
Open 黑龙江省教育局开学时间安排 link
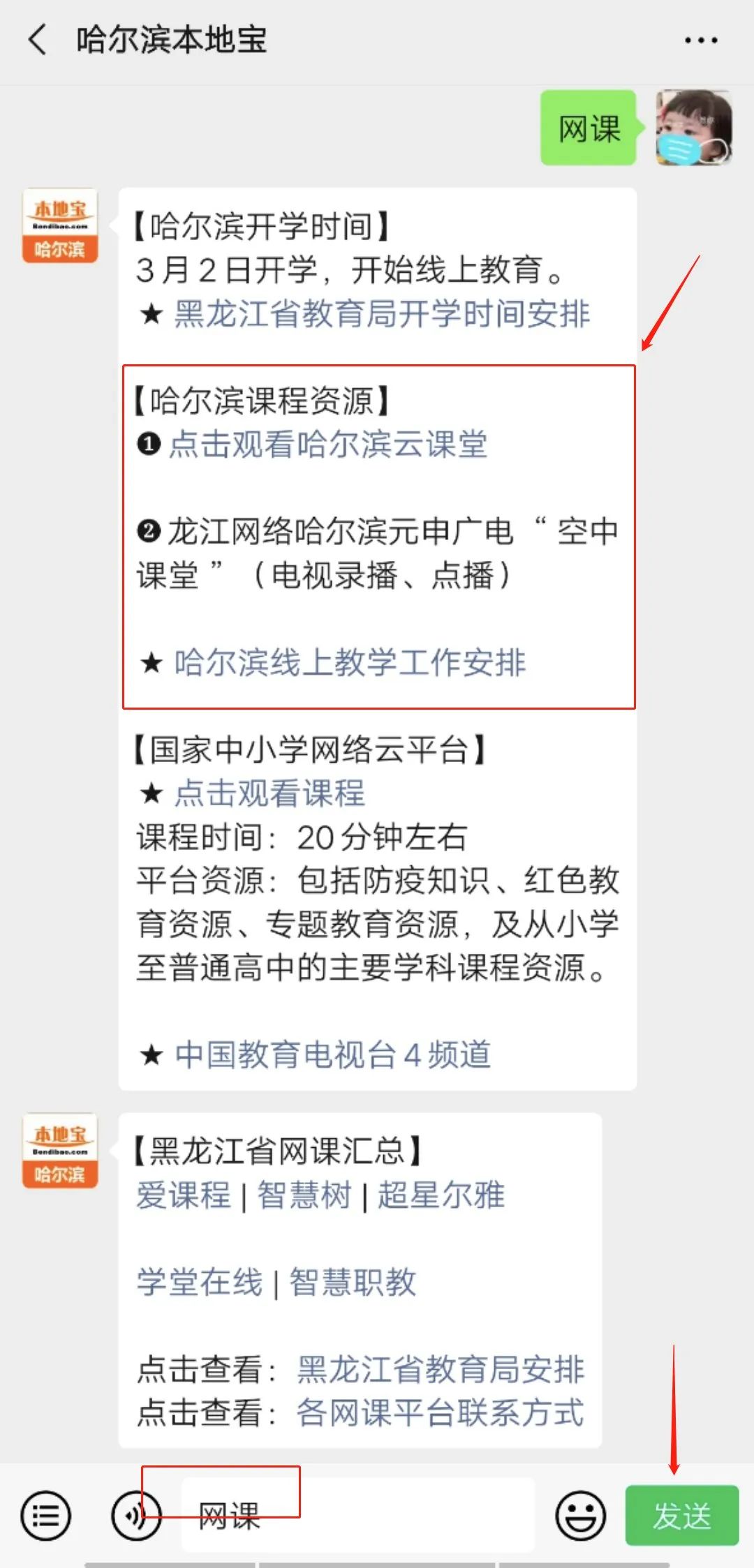[381, 313]
